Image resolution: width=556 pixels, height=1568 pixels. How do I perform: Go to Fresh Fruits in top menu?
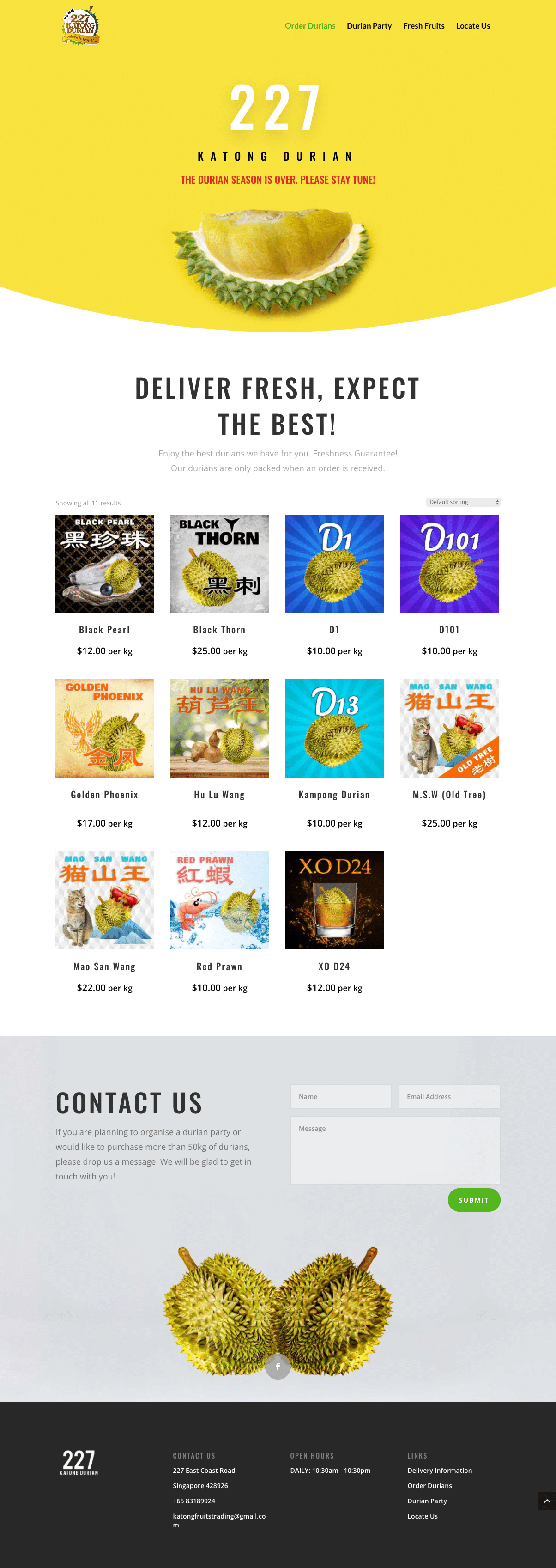[x=423, y=25]
